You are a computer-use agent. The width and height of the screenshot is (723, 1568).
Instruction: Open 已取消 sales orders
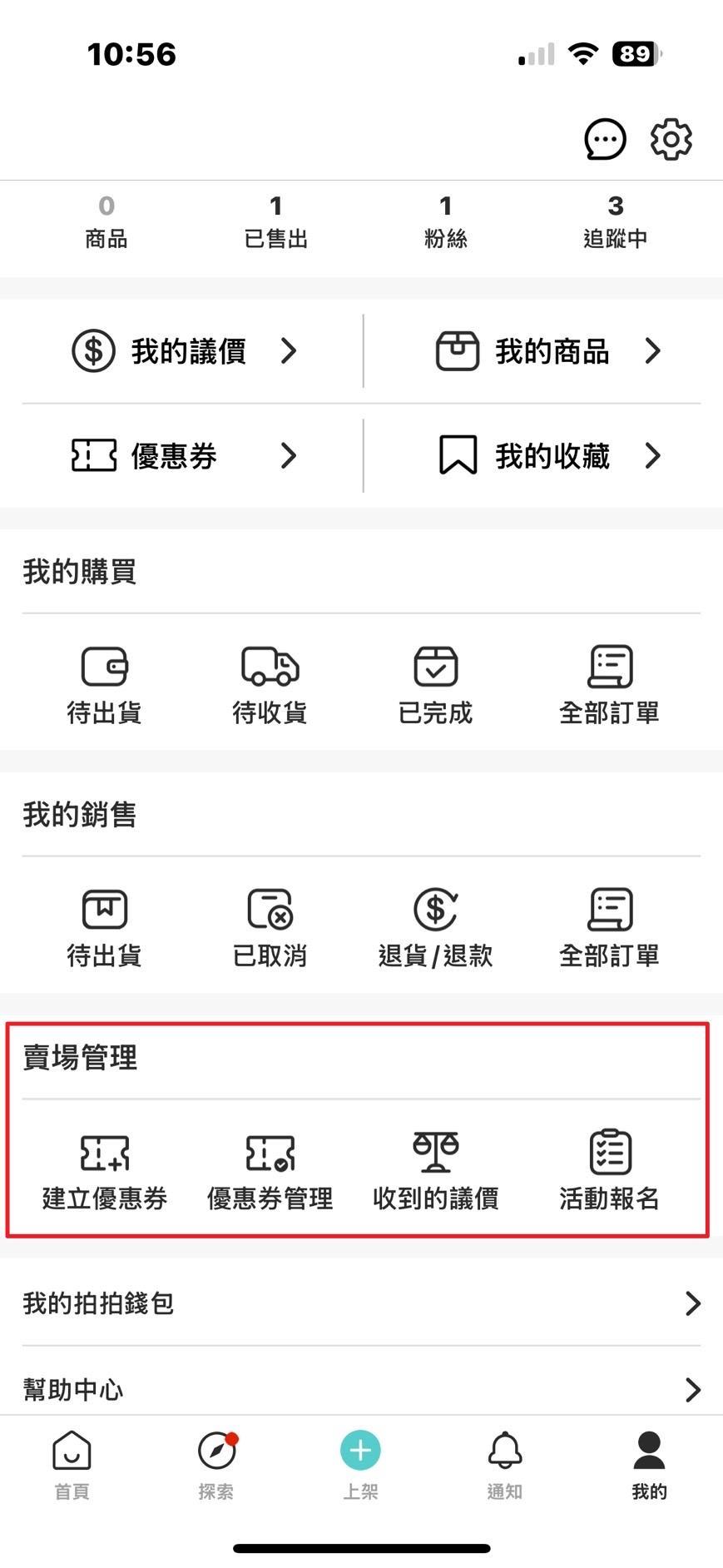click(270, 927)
